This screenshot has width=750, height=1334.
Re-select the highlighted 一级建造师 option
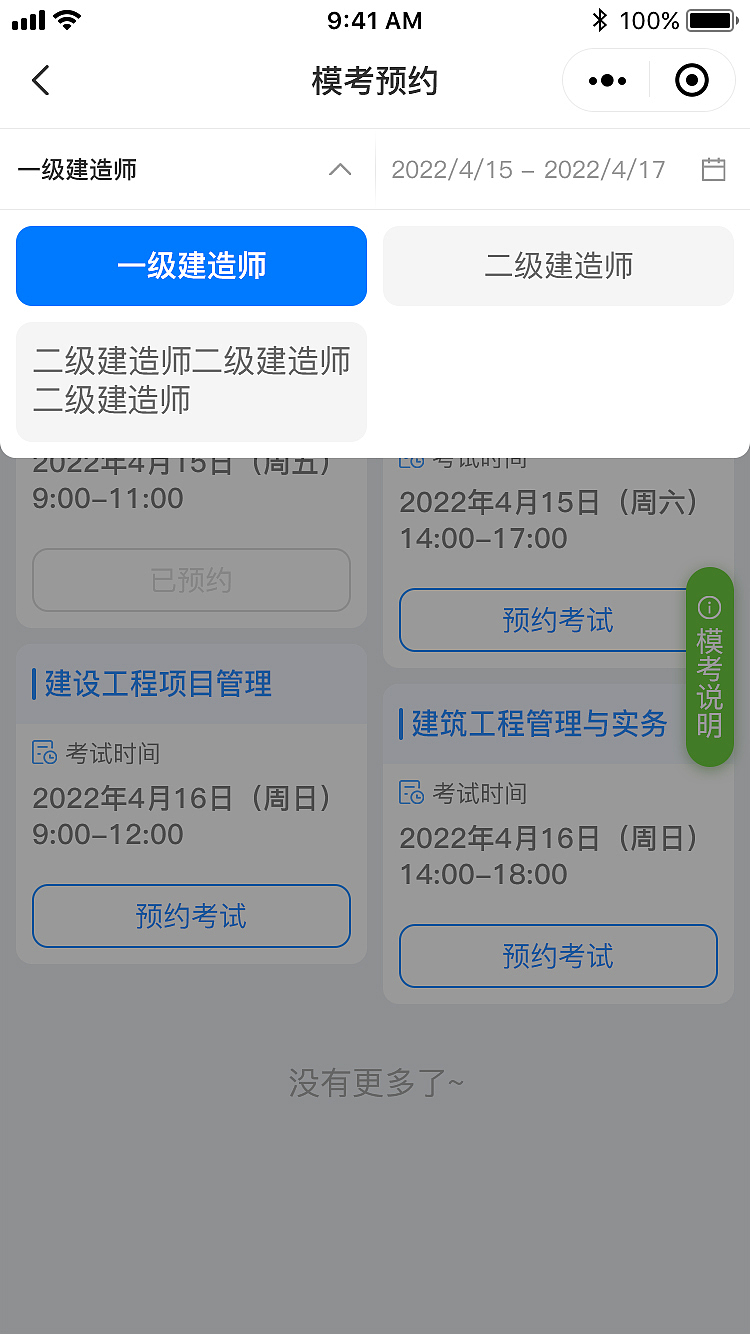[x=191, y=266]
